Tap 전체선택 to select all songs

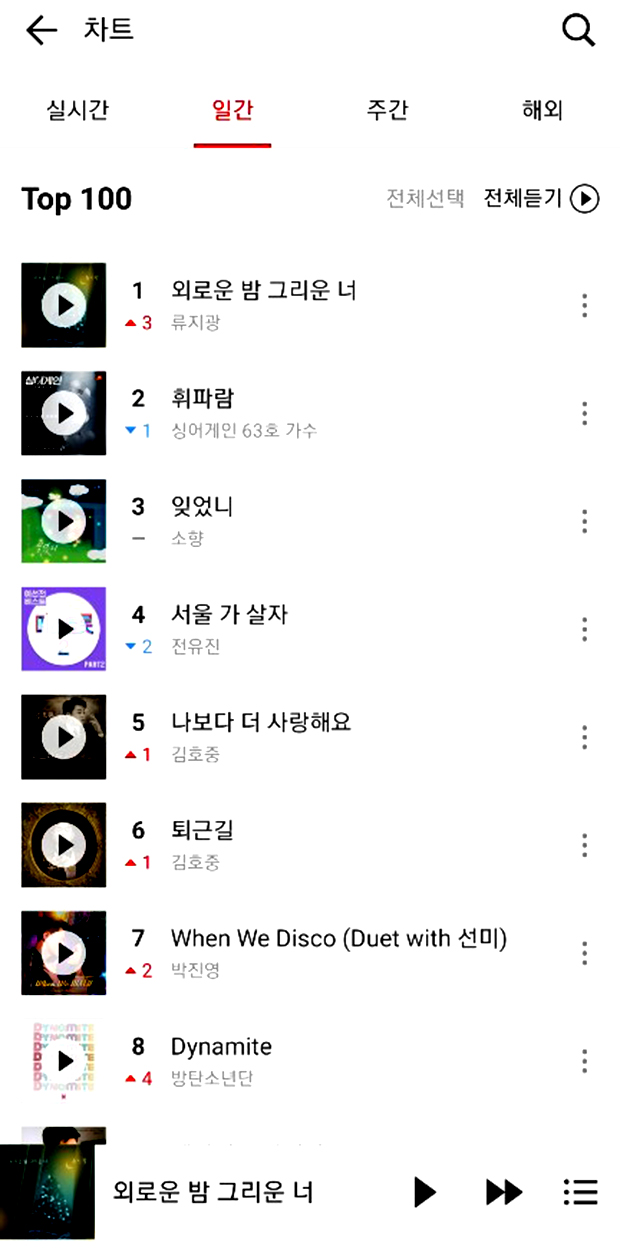point(425,198)
